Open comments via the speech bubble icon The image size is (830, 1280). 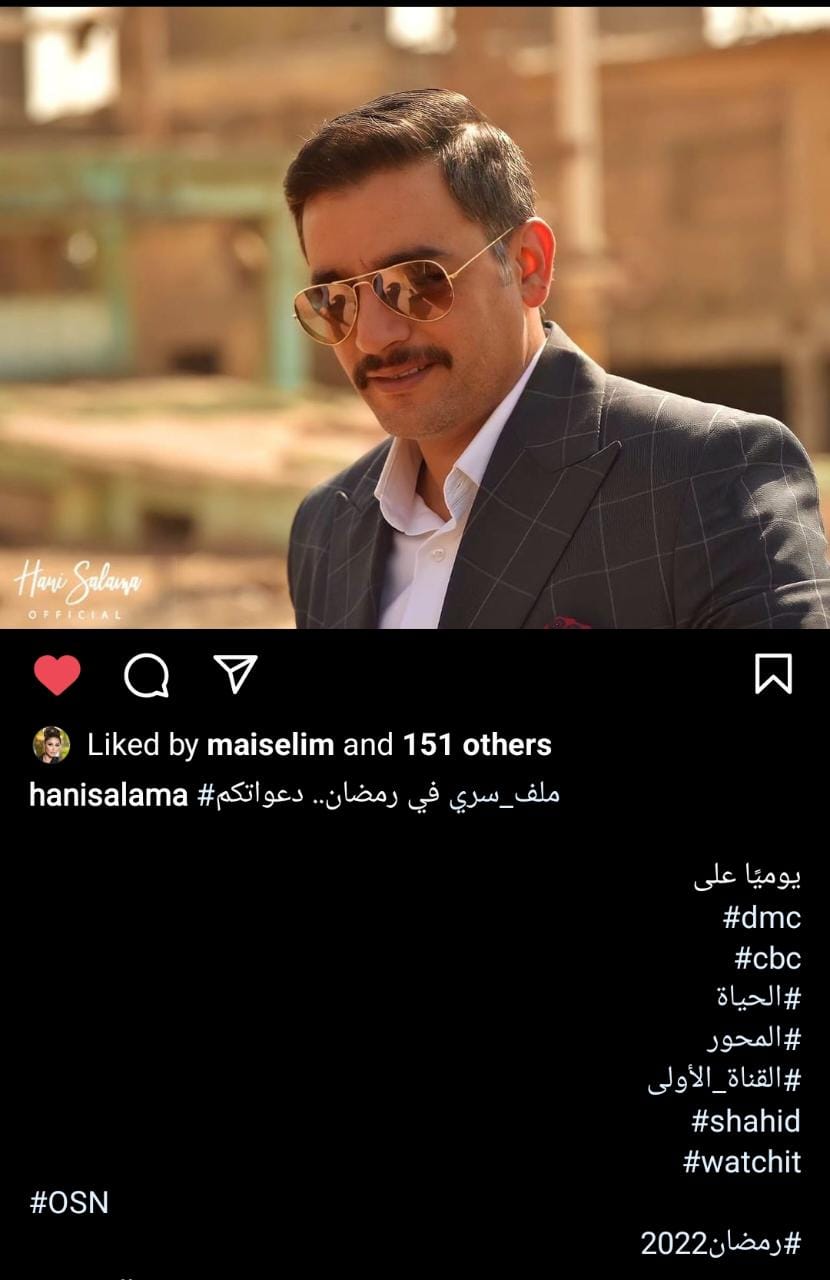pos(146,676)
